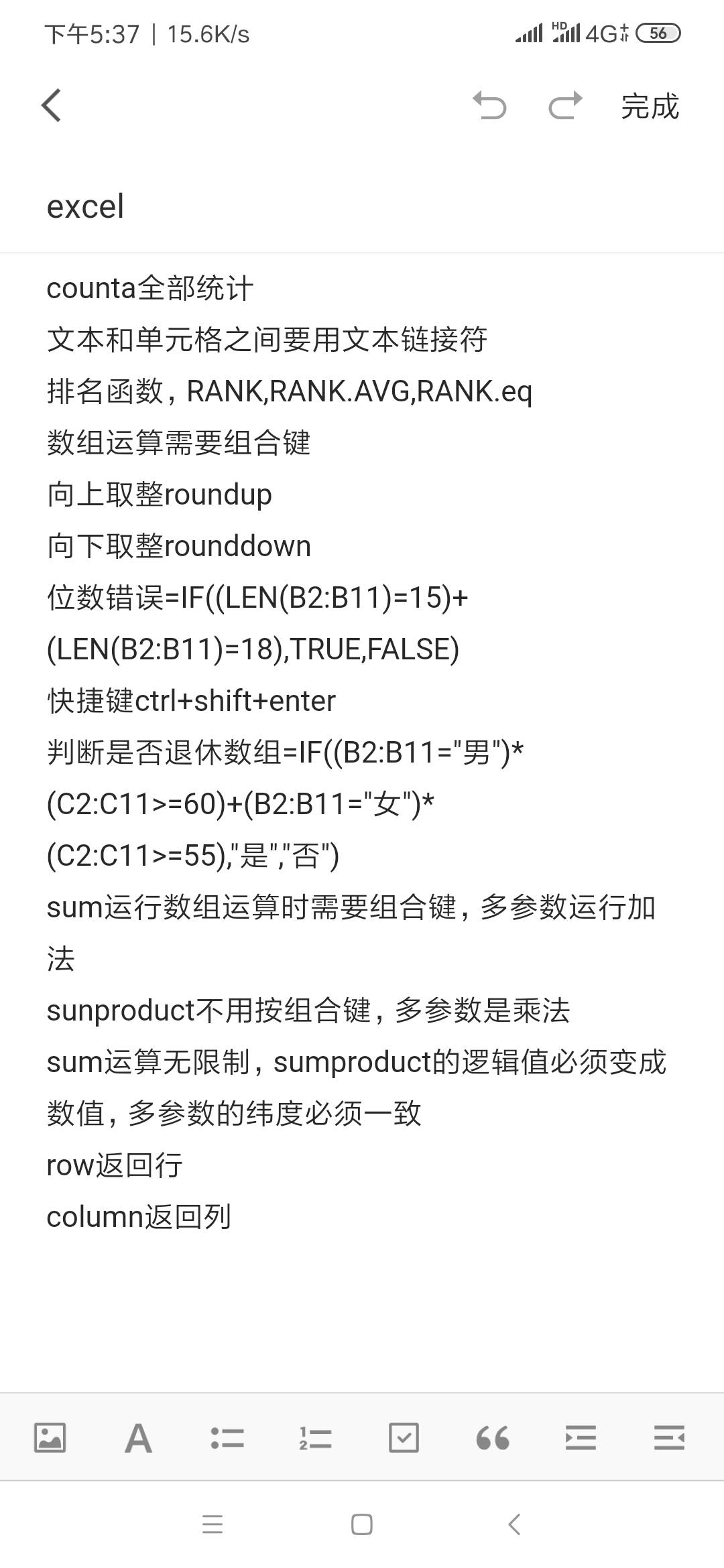Viewport: 724px width, 1568px height.
Task: Open text formatting options
Action: (138, 1438)
